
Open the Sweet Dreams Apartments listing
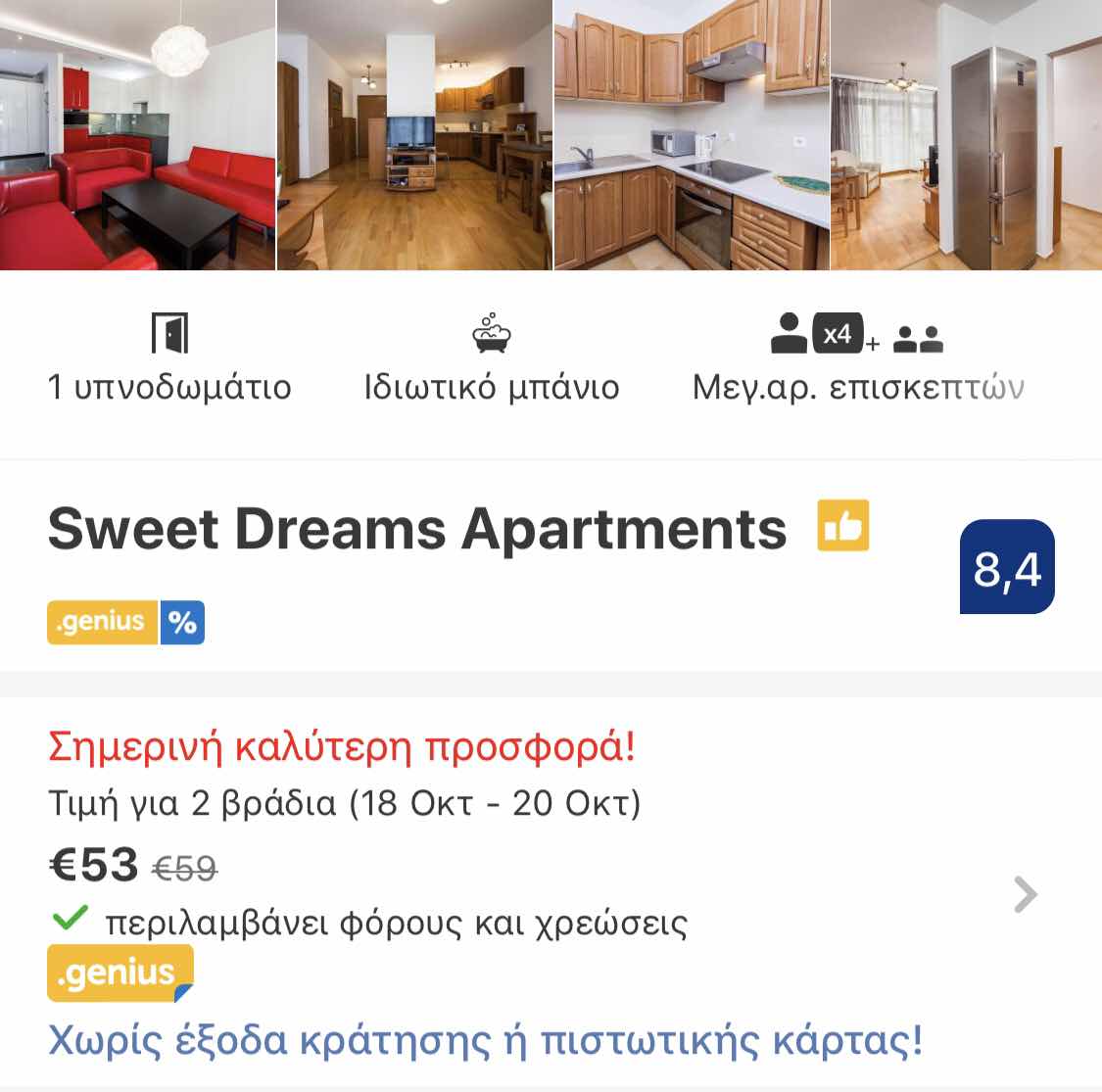[416, 529]
